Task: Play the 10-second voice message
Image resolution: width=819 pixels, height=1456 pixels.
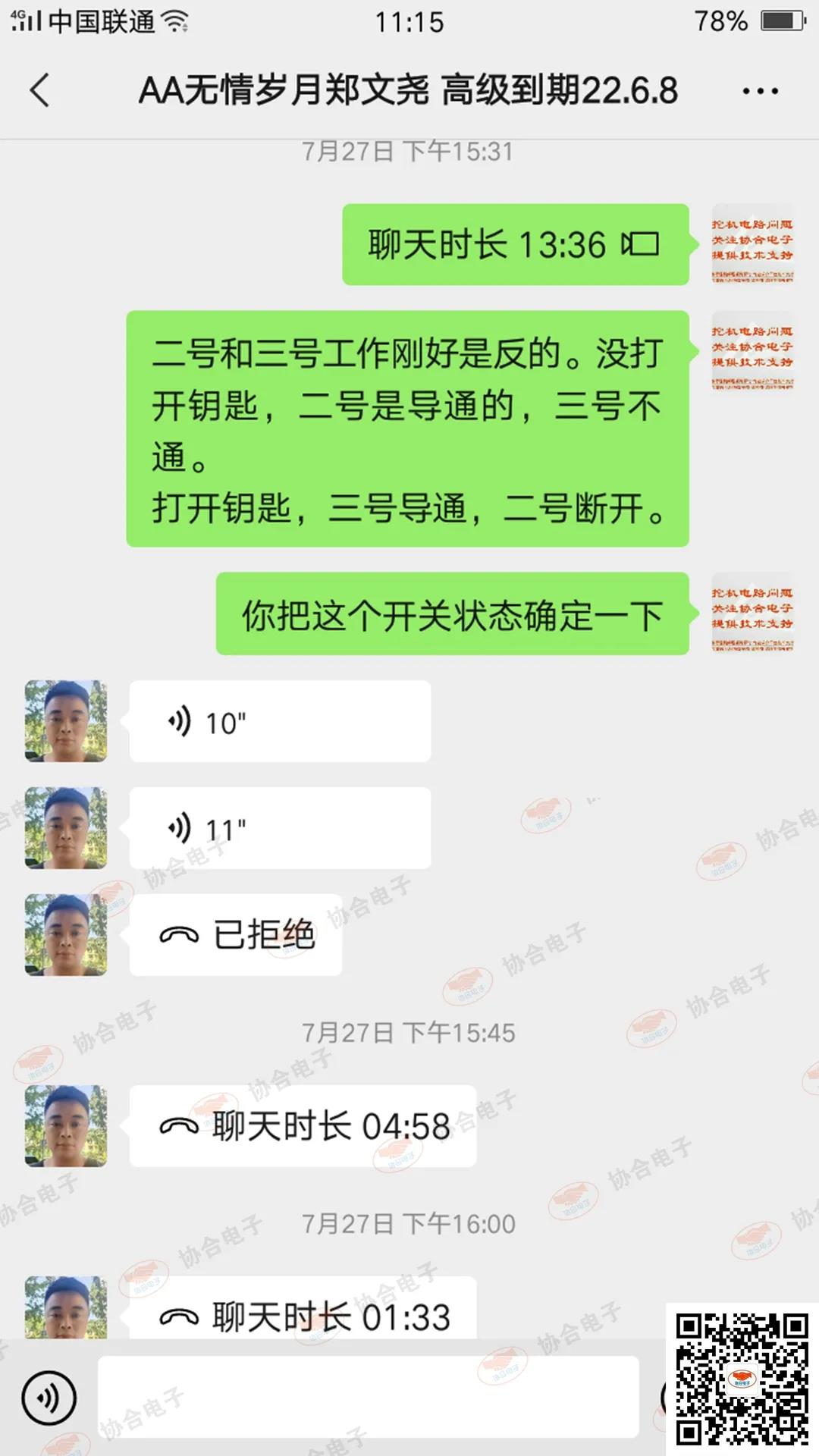Action: click(x=280, y=721)
